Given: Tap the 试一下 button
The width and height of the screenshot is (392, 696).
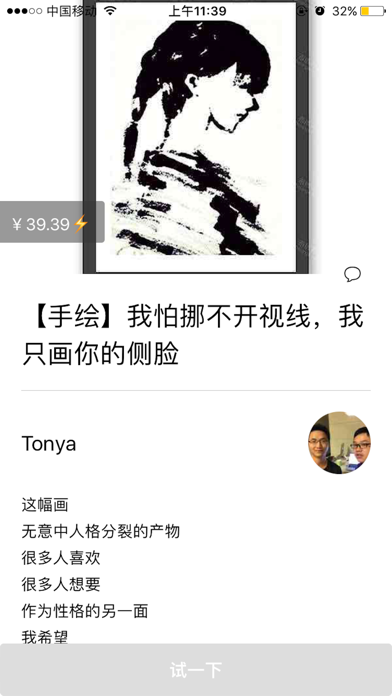Looking at the screenshot, I should (x=196, y=670).
